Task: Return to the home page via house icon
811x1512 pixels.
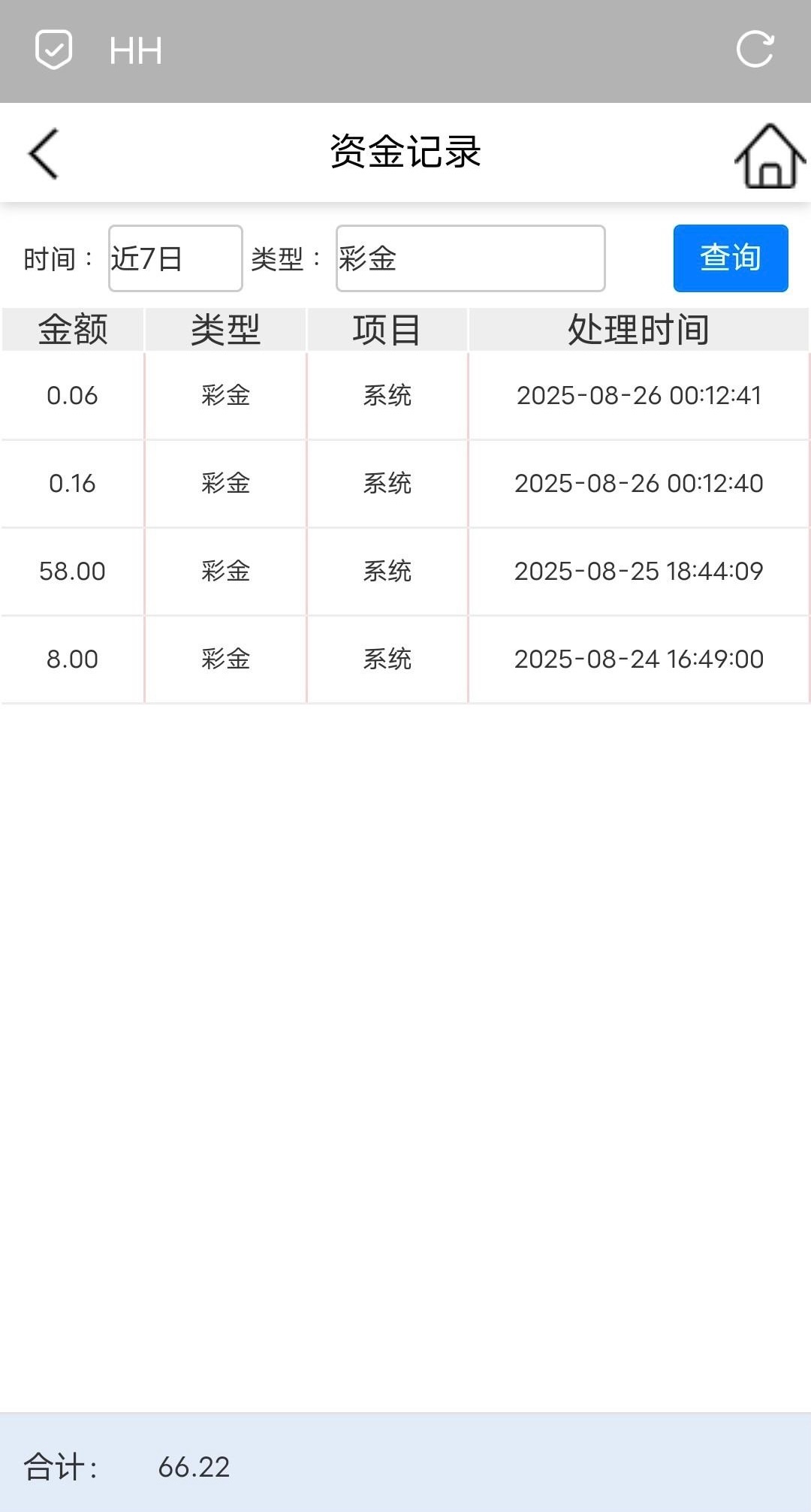Action: point(769,156)
